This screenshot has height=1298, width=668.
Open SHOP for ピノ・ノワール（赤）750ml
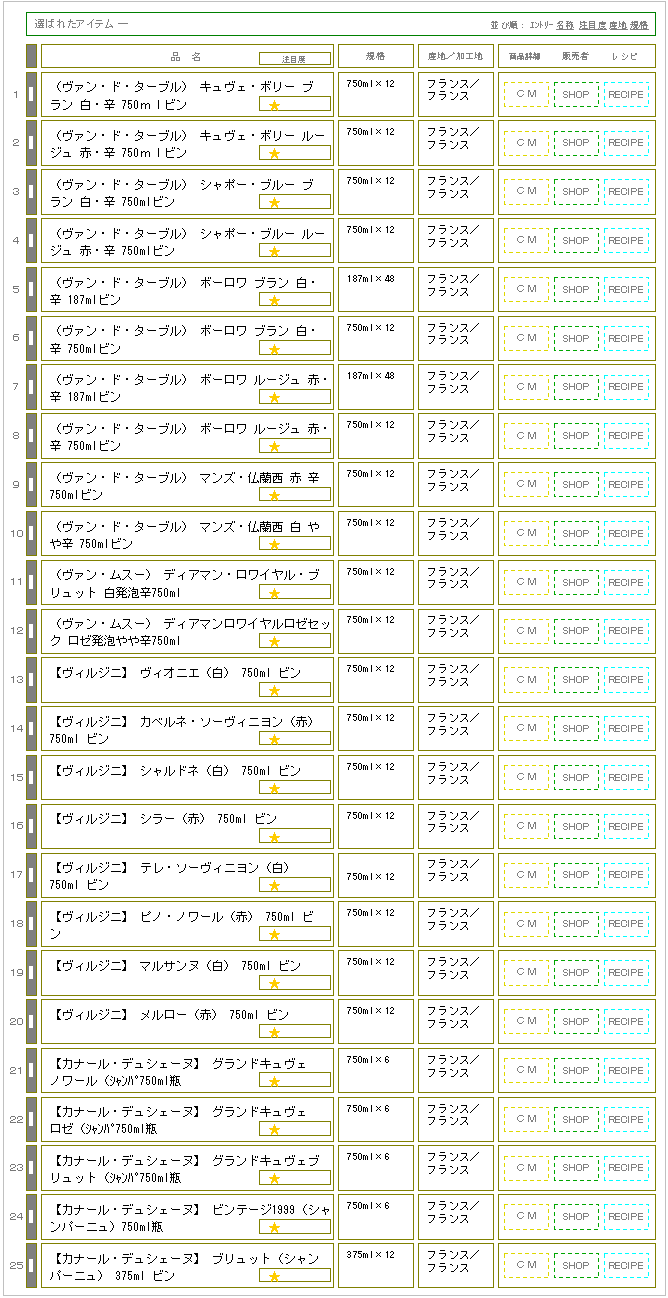576,924
